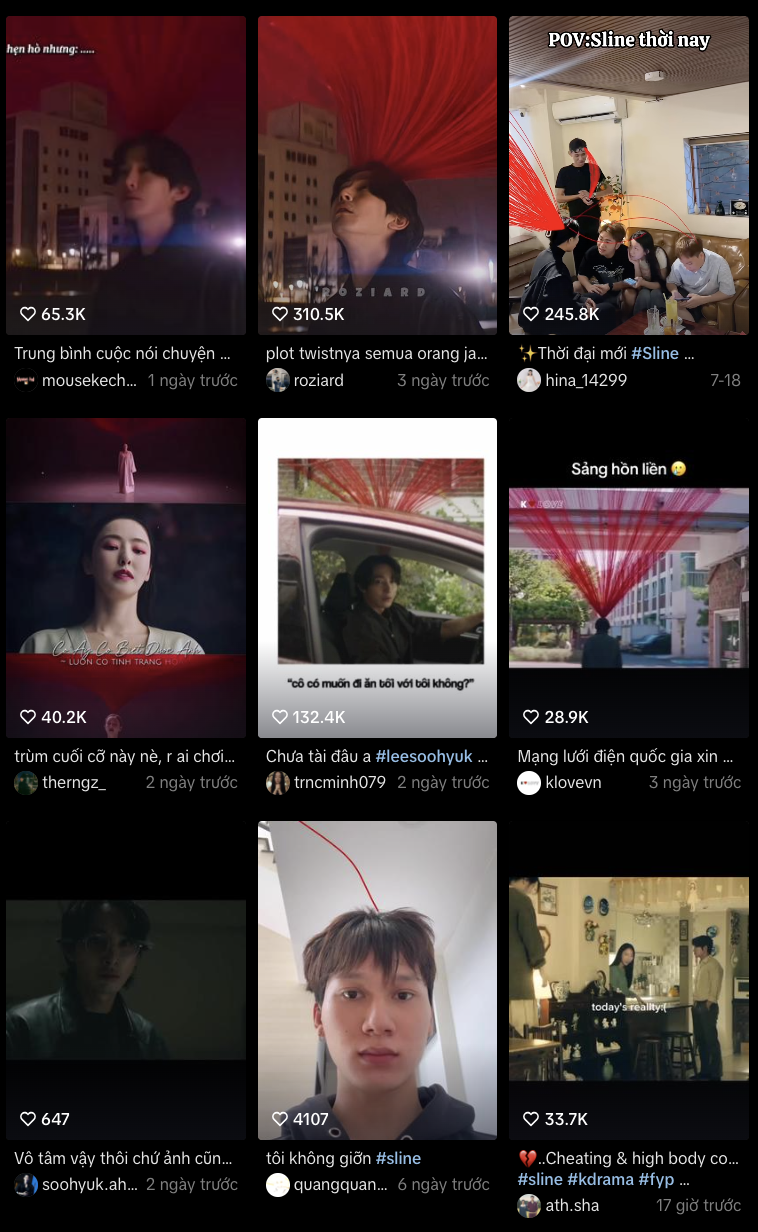Play roziard's video with 310.5K likes
This screenshot has width=758, height=1232.
[377, 175]
